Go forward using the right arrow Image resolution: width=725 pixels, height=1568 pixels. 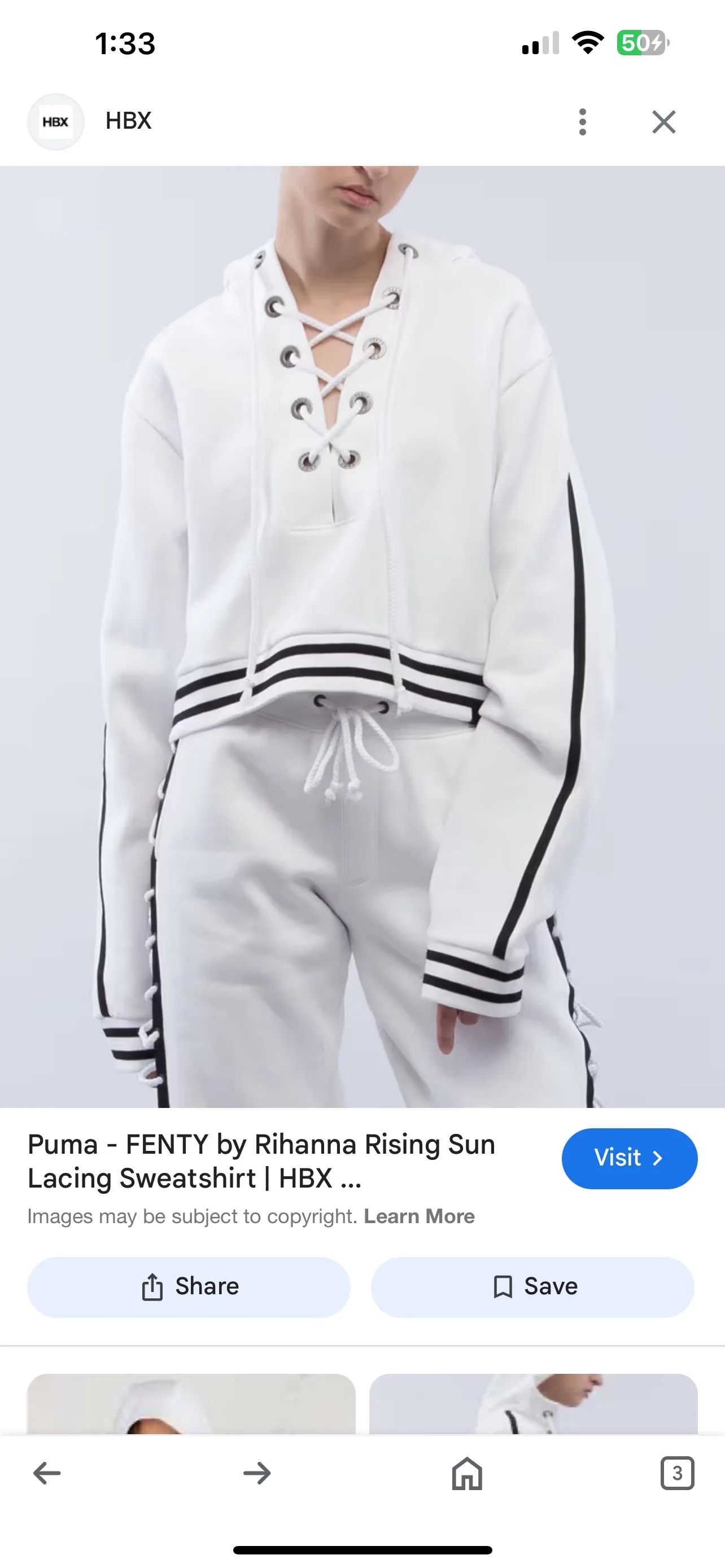256,1473
